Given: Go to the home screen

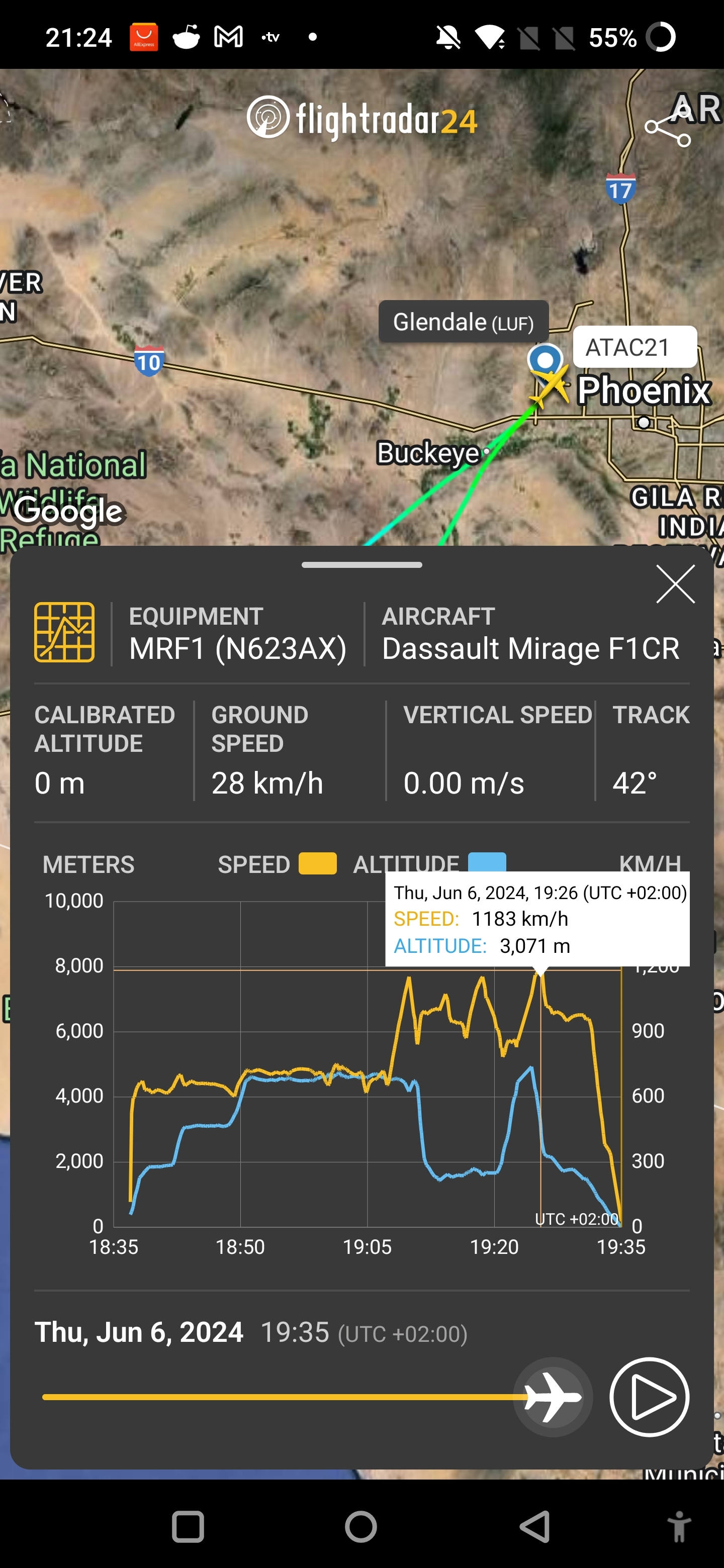Looking at the screenshot, I should pyautogui.click(x=361, y=1527).
